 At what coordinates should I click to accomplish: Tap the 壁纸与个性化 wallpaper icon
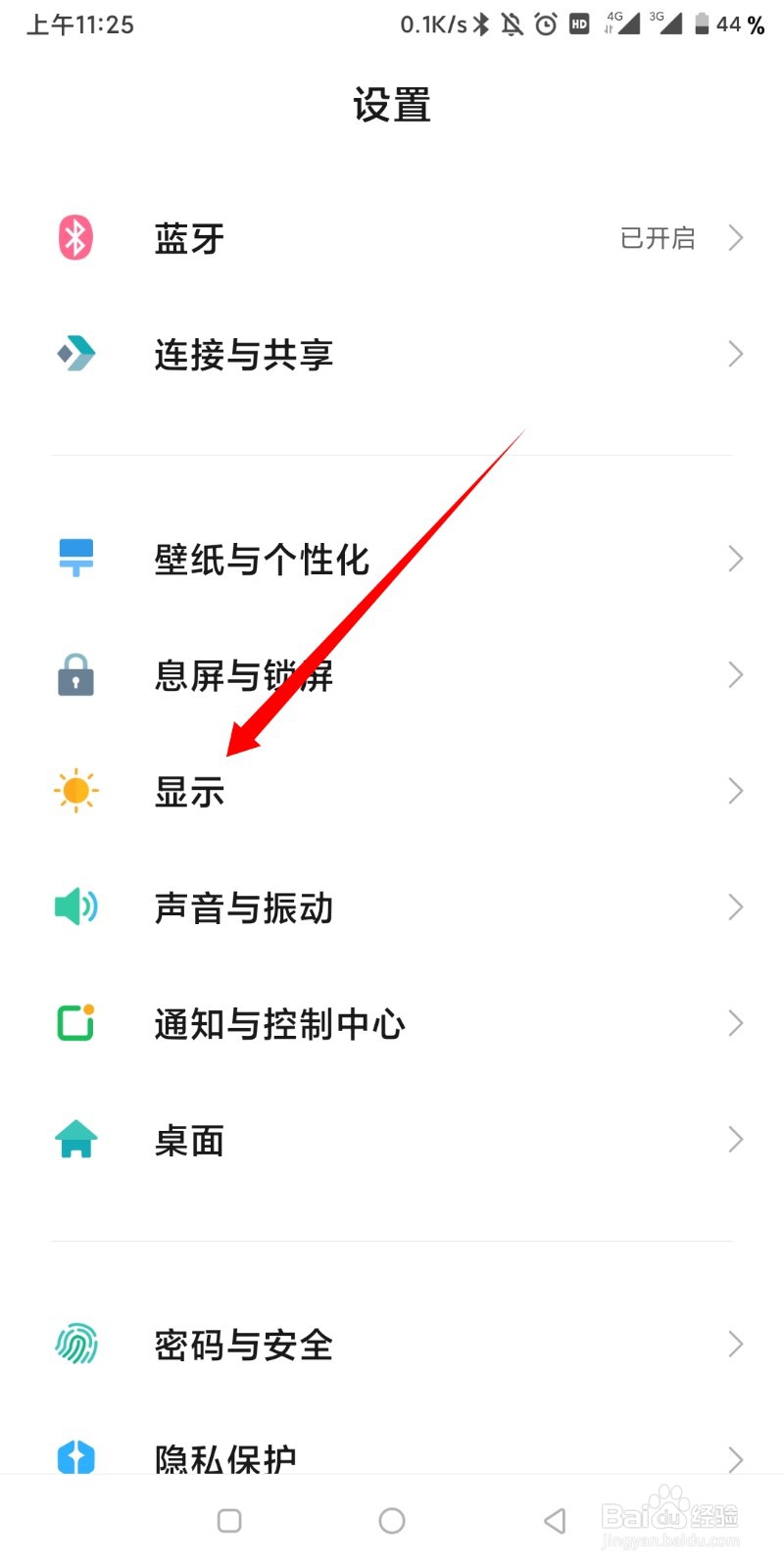click(75, 557)
